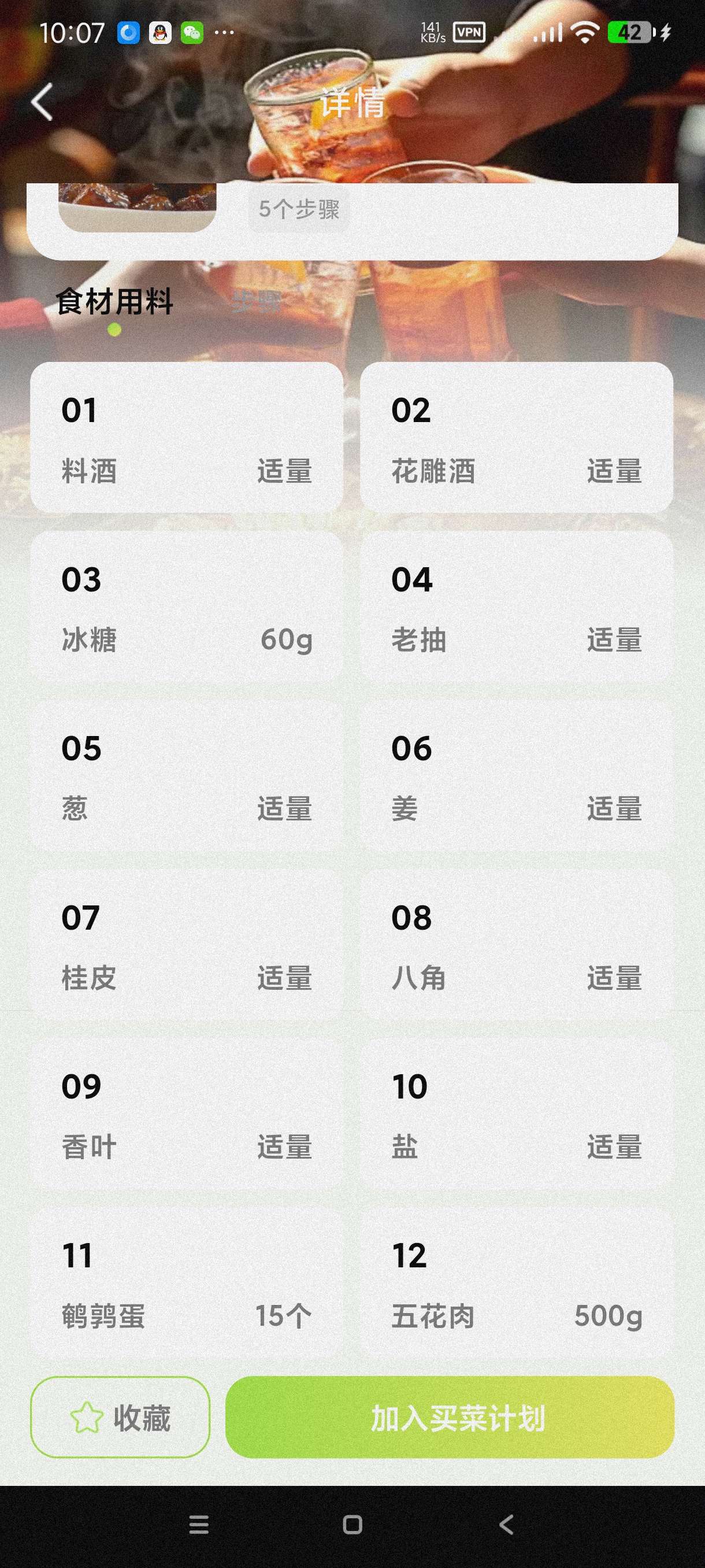Tap 加入买菜计划 to add to shopping plan
This screenshot has height=1568, width=705.
(x=450, y=1417)
